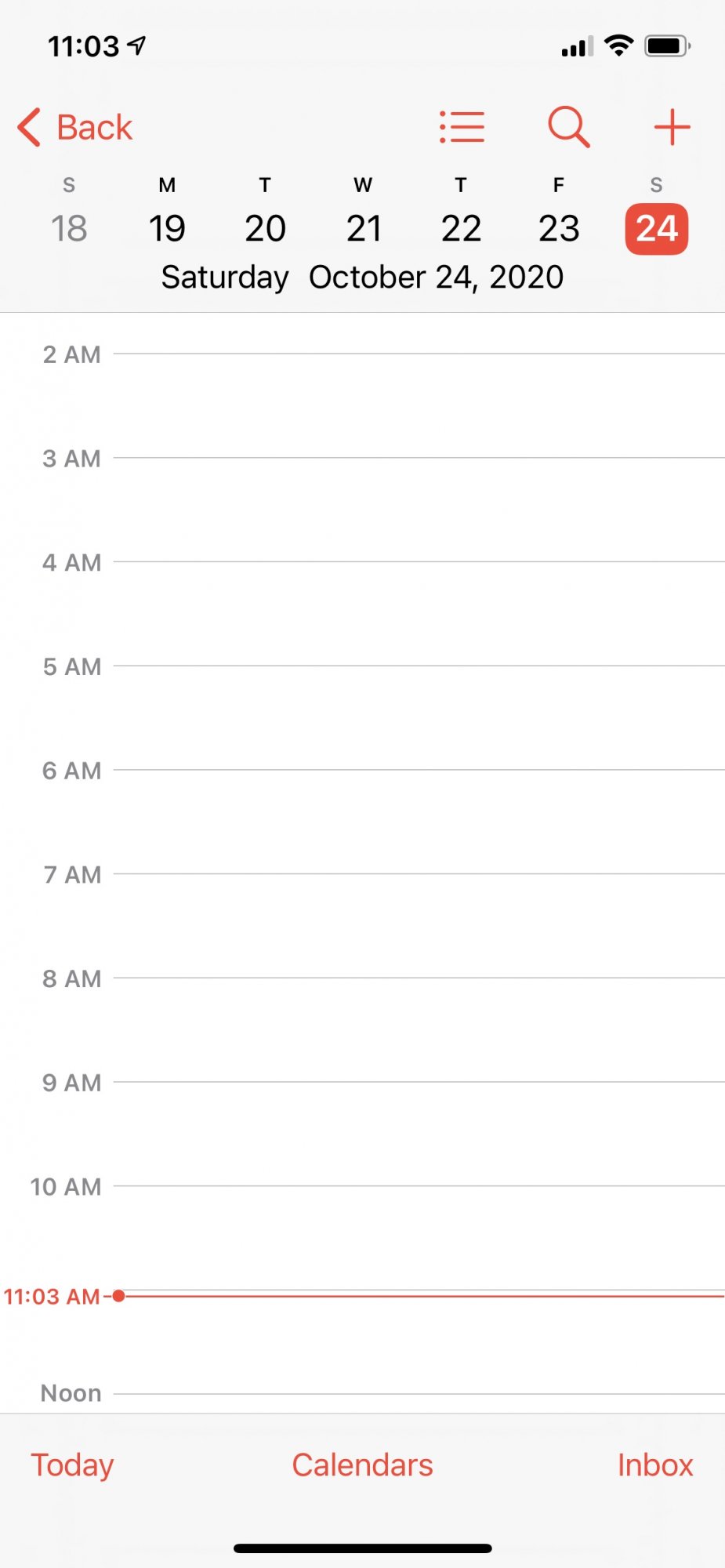Open the calendar search
The height and width of the screenshot is (1568, 725).
point(568,127)
